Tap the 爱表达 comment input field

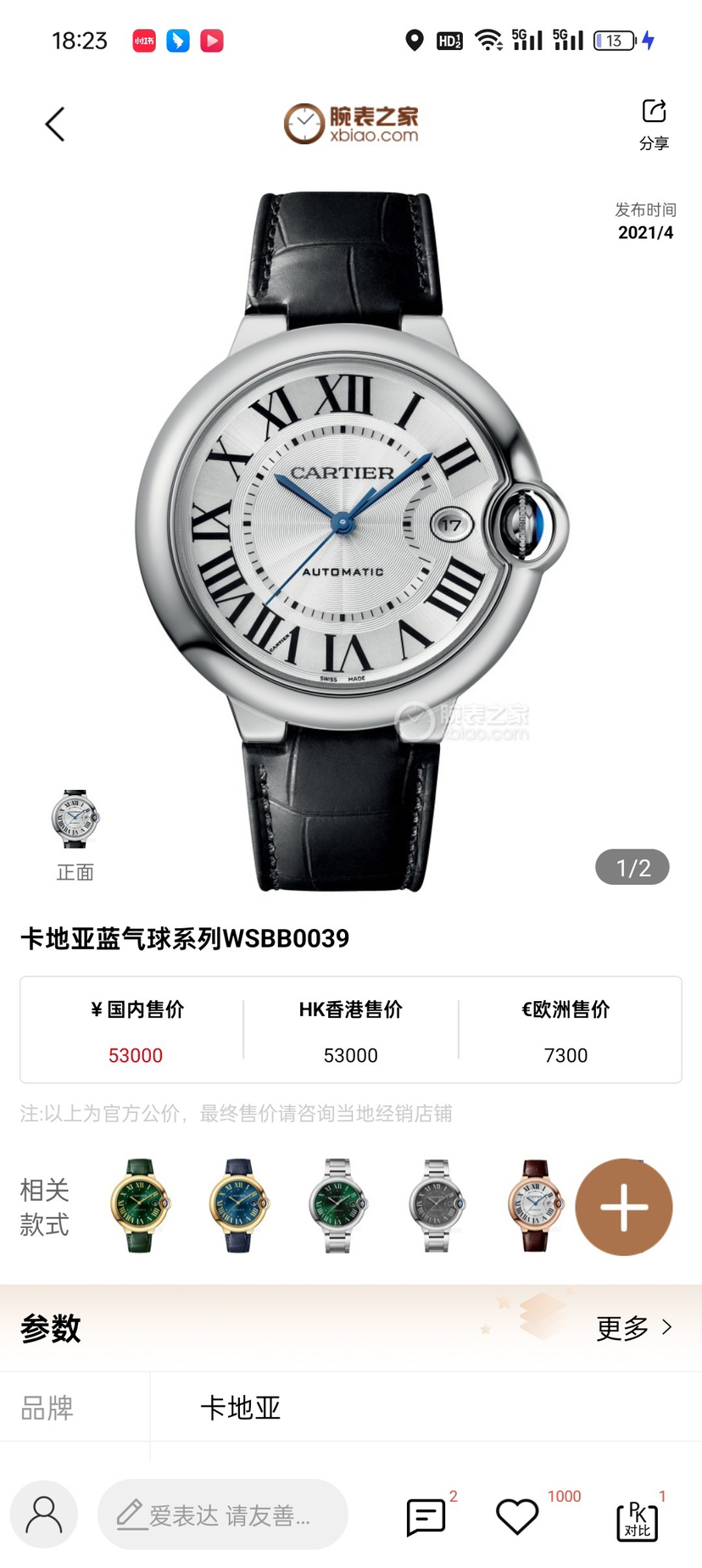point(223,1515)
